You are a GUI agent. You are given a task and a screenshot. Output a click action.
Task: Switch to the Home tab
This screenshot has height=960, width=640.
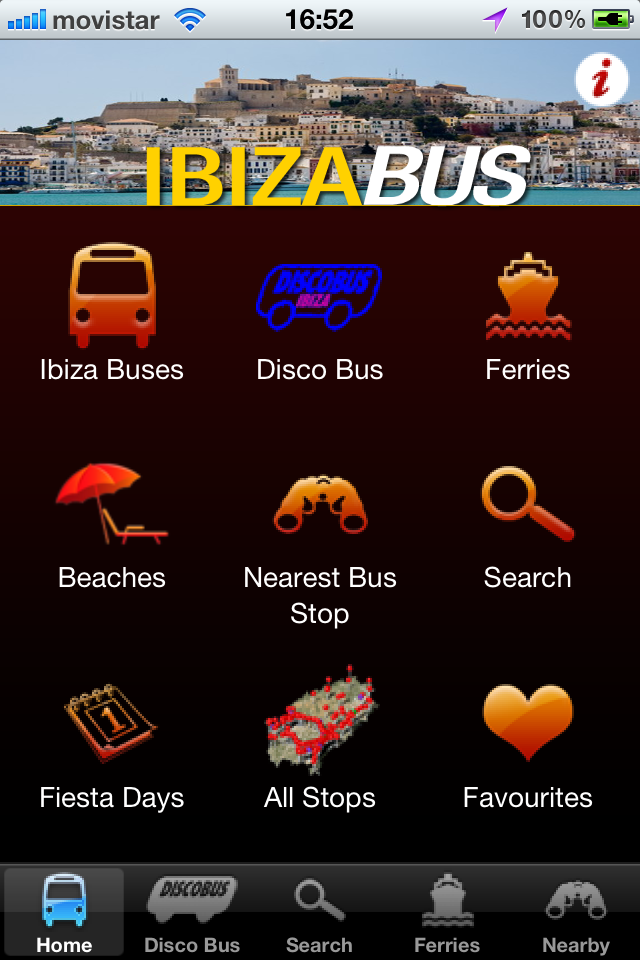pyautogui.click(x=64, y=912)
